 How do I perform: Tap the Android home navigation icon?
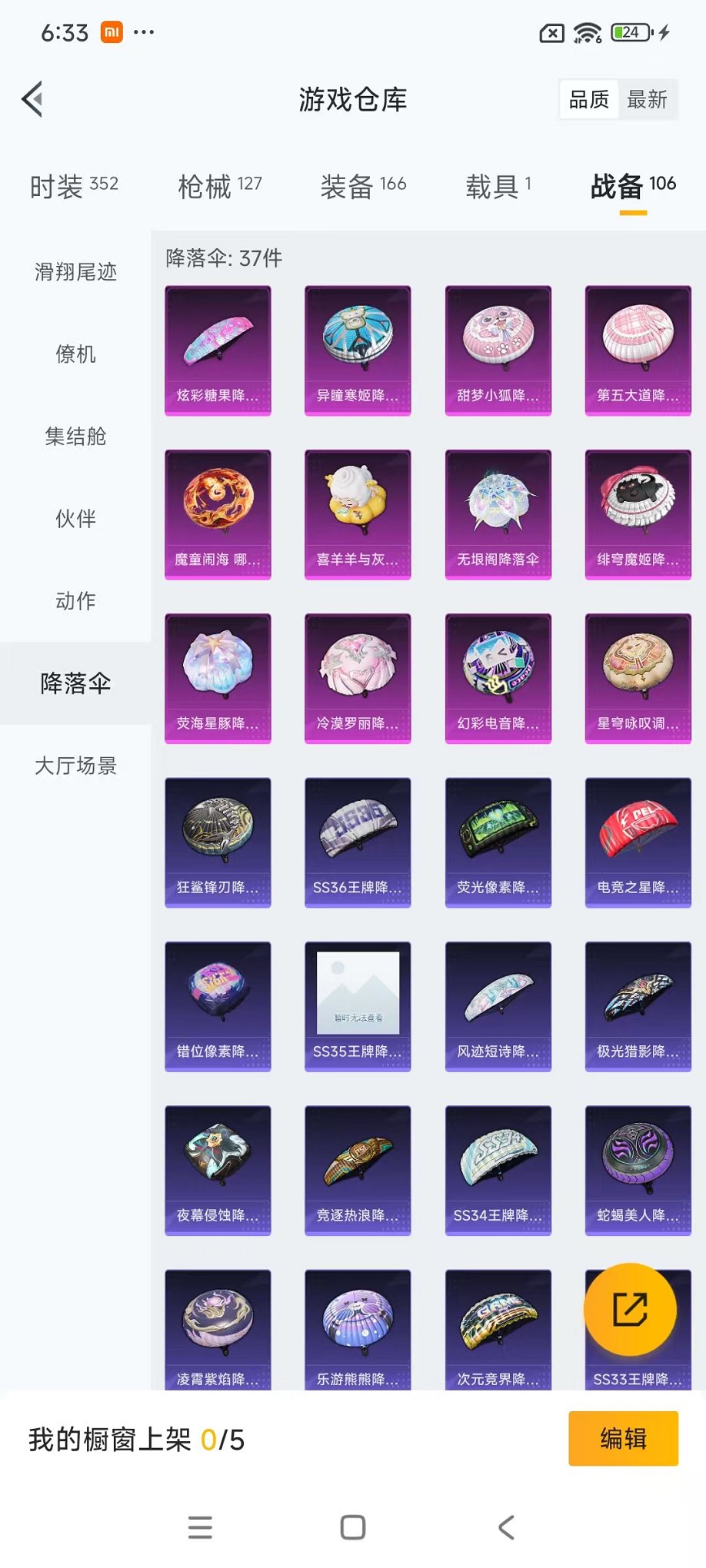tap(352, 1528)
